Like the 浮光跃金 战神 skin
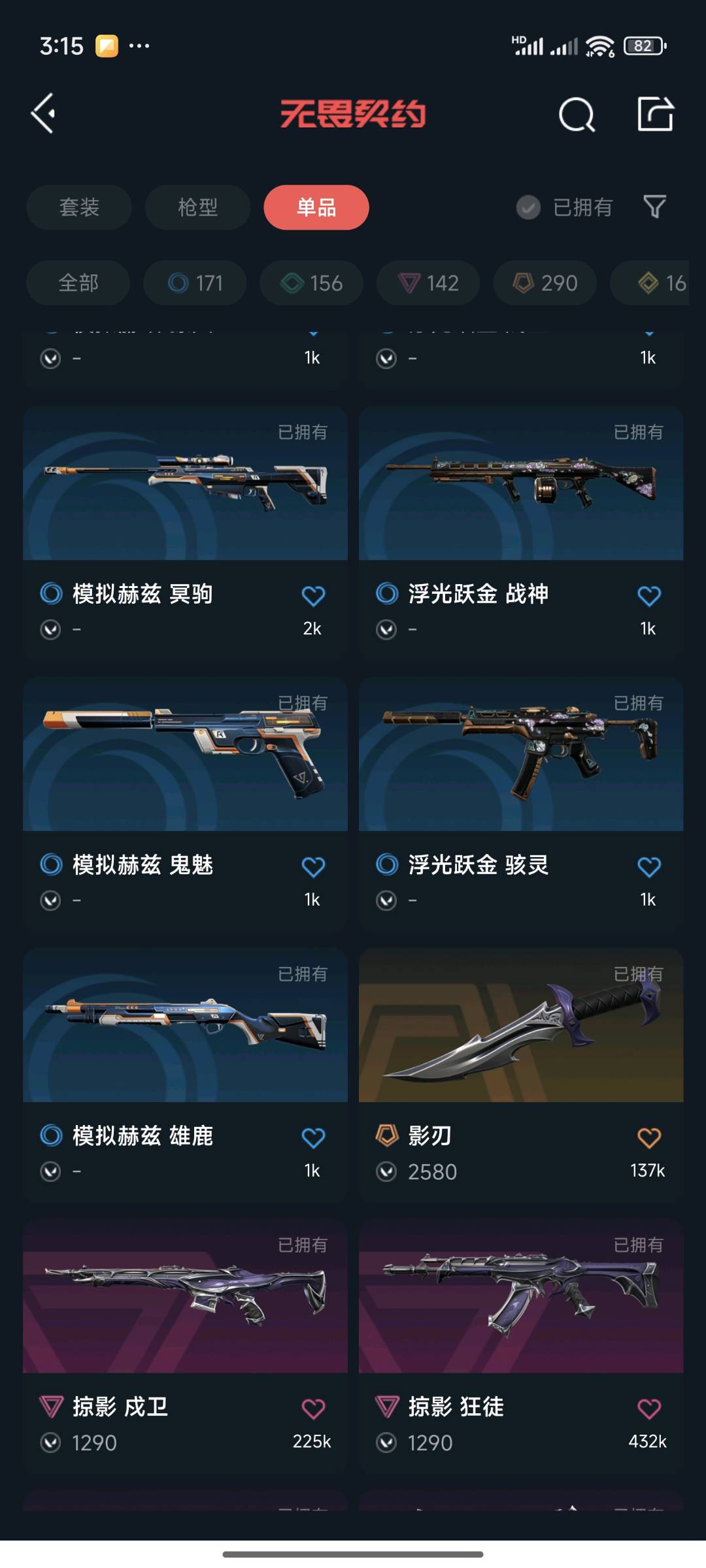Viewport: 706px width, 1568px height. [x=649, y=595]
